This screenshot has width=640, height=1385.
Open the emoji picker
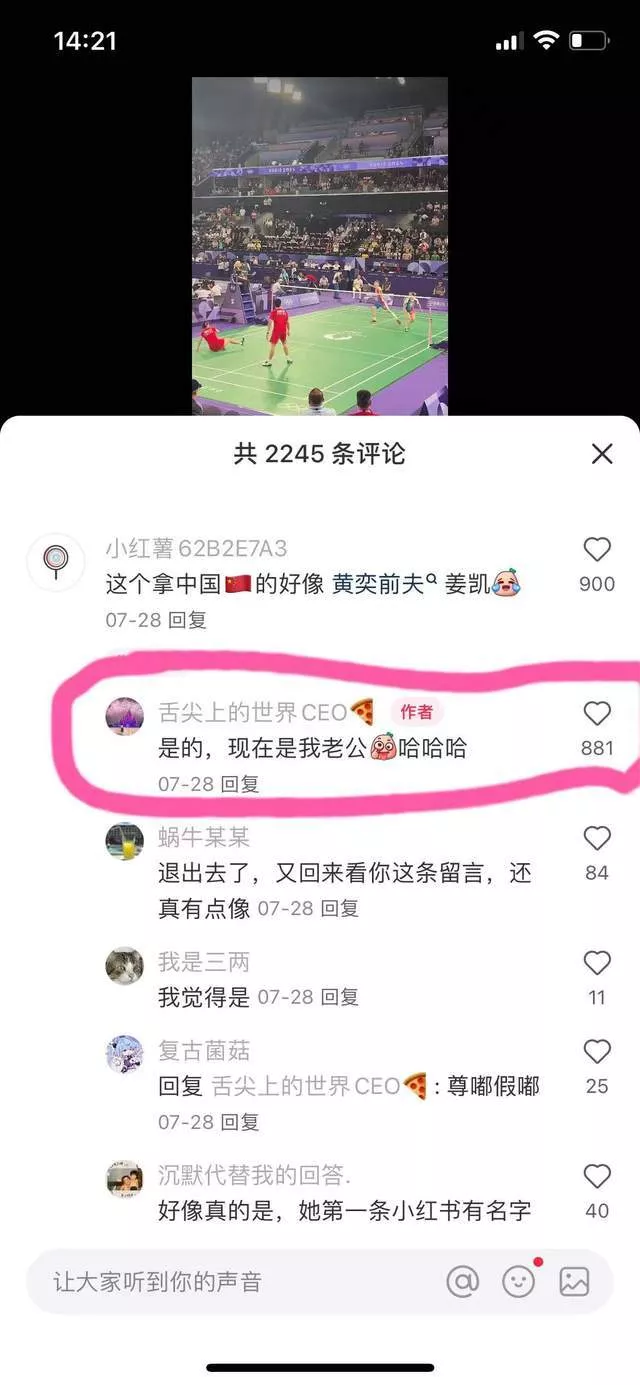coord(518,1281)
